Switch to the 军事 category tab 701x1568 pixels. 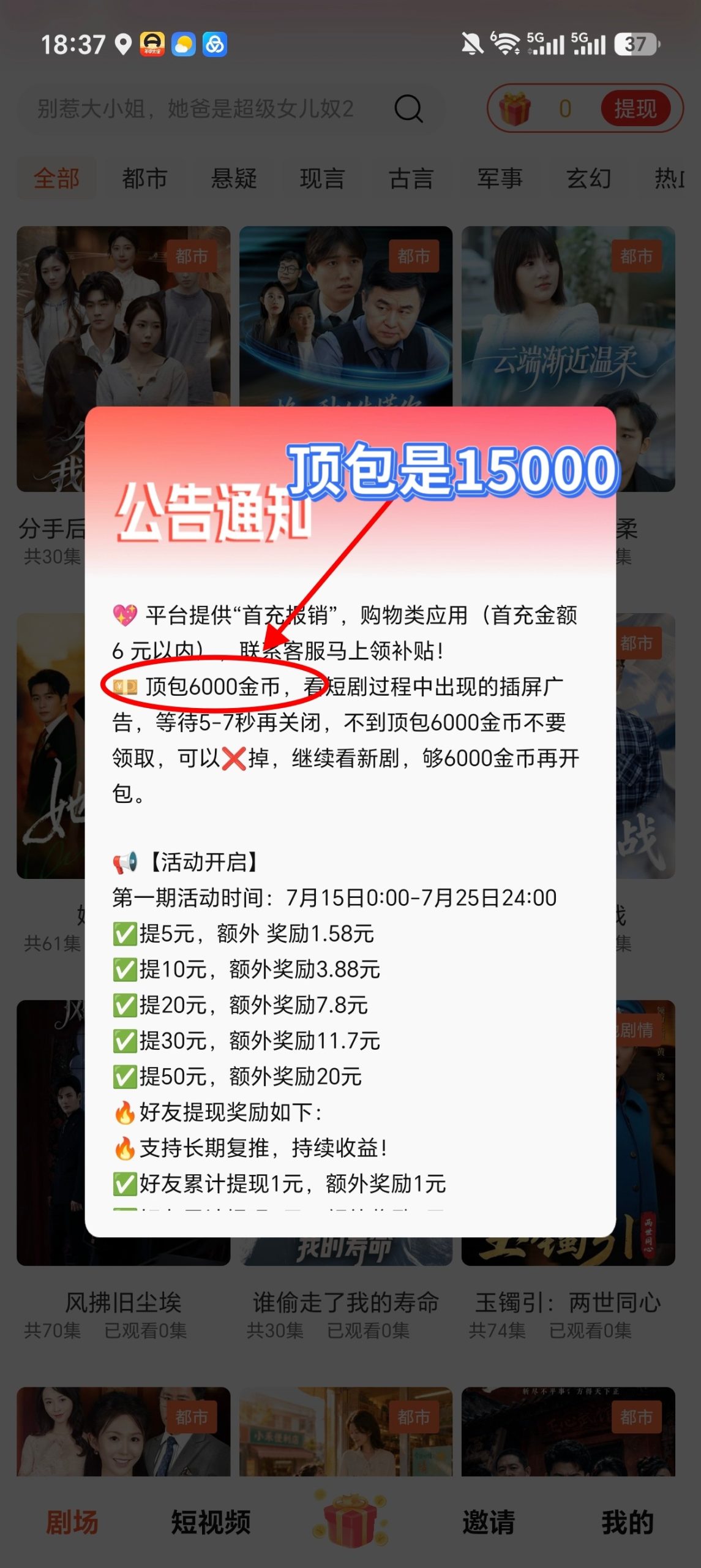(x=500, y=179)
